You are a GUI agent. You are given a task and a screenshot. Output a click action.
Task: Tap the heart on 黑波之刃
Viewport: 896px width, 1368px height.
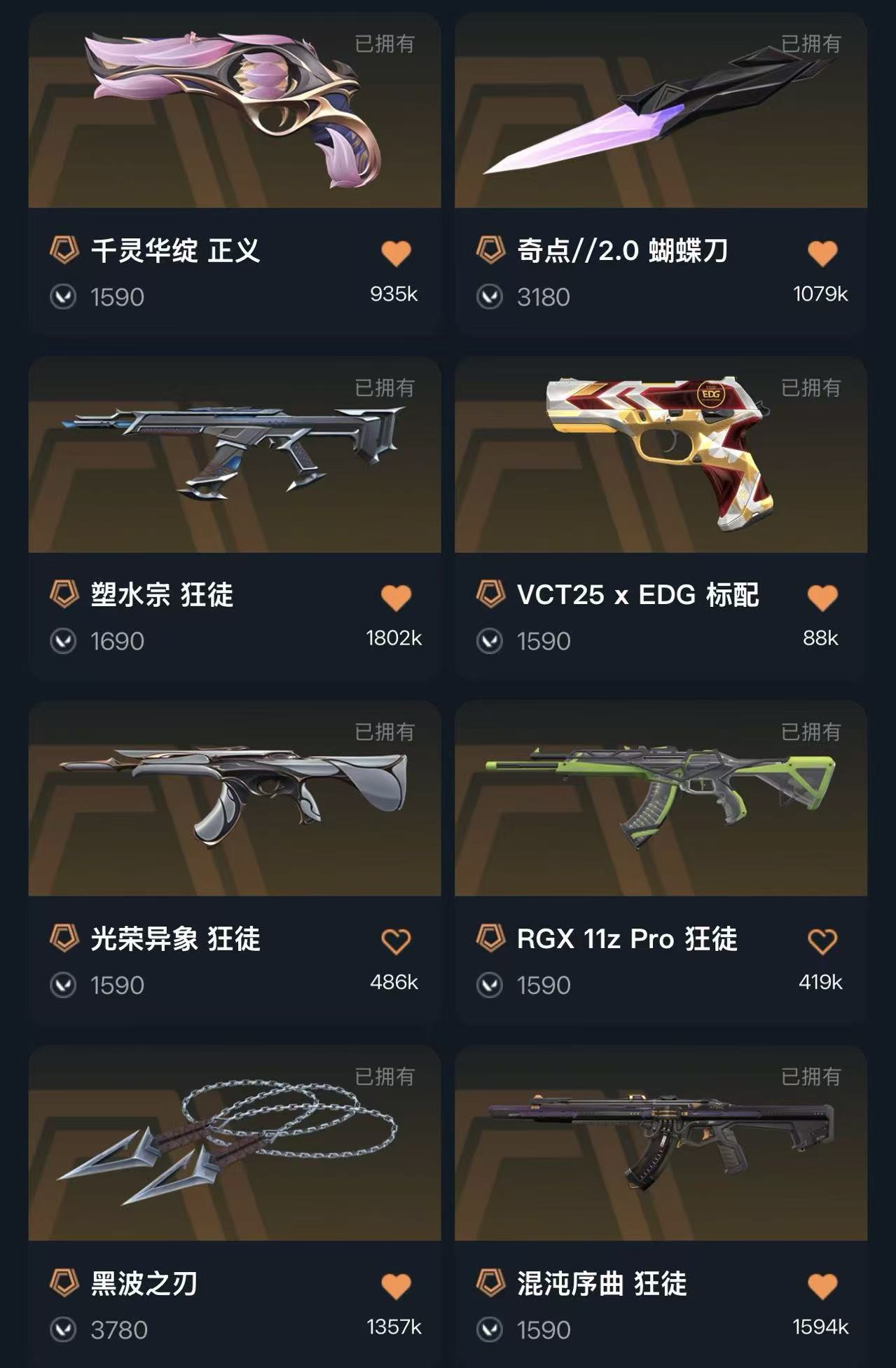pos(396,1287)
